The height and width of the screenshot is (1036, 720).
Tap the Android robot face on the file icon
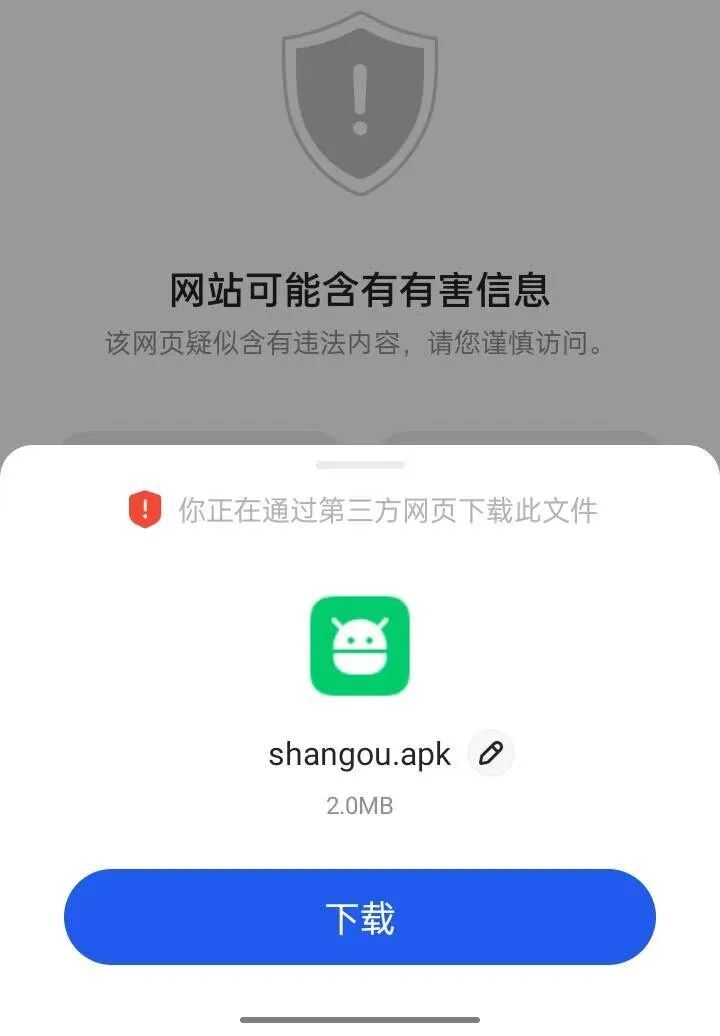pos(360,646)
